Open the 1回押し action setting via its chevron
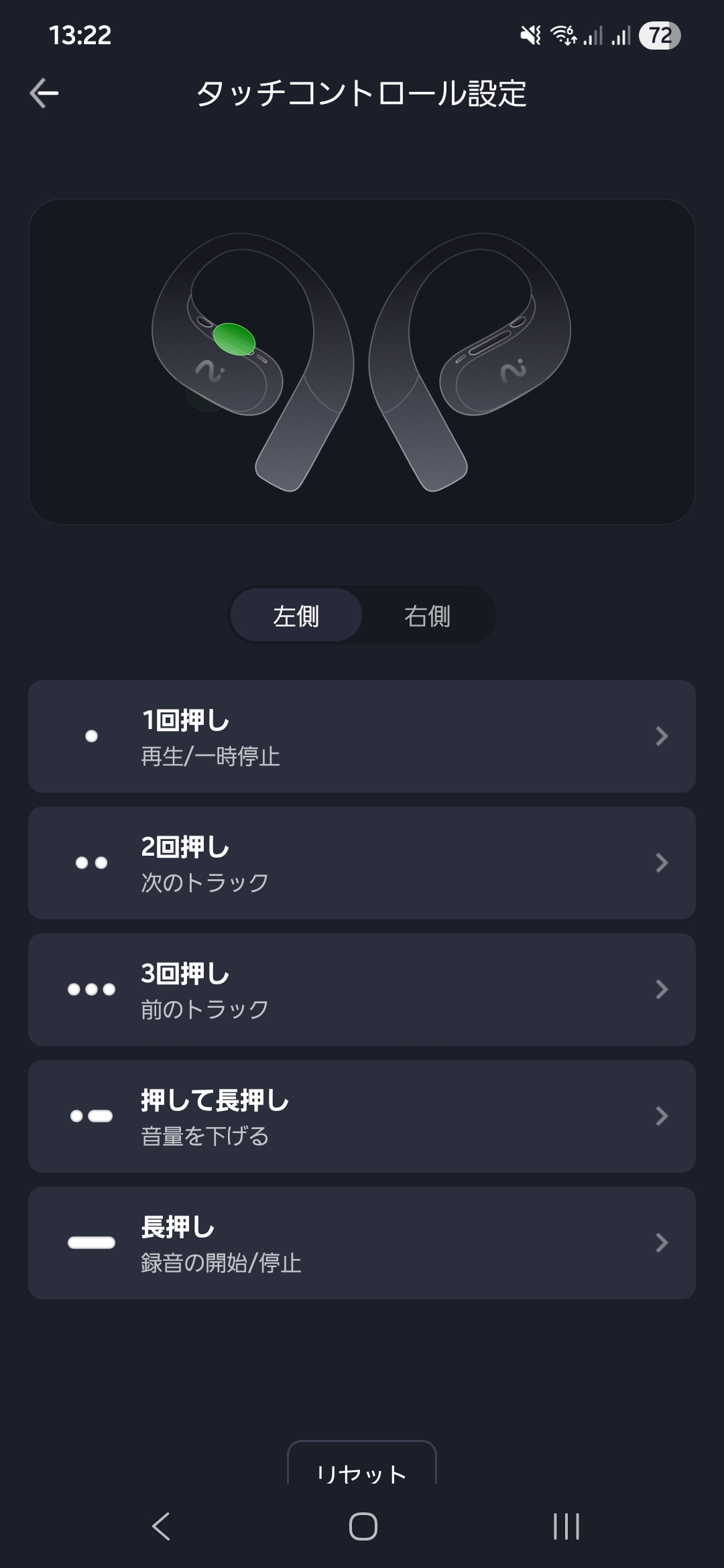 pyautogui.click(x=661, y=737)
